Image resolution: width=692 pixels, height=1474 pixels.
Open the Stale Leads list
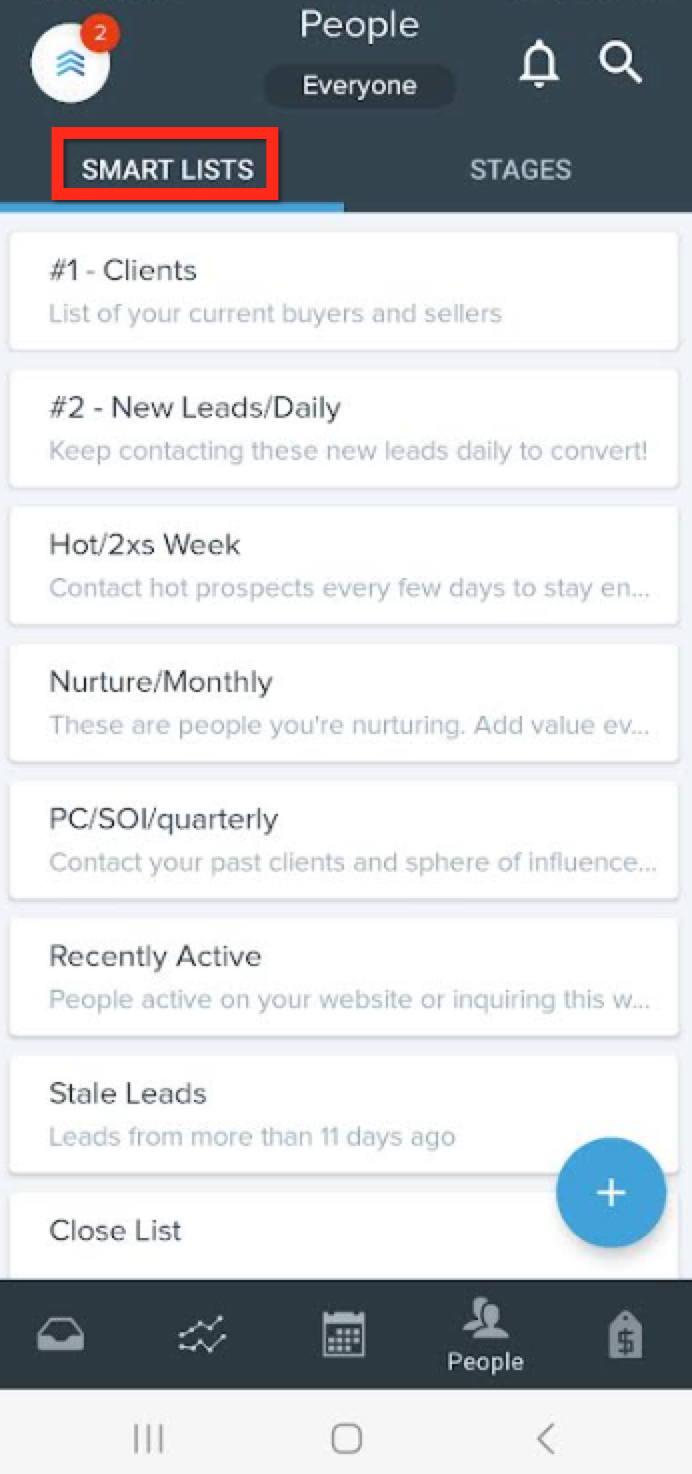344,1113
